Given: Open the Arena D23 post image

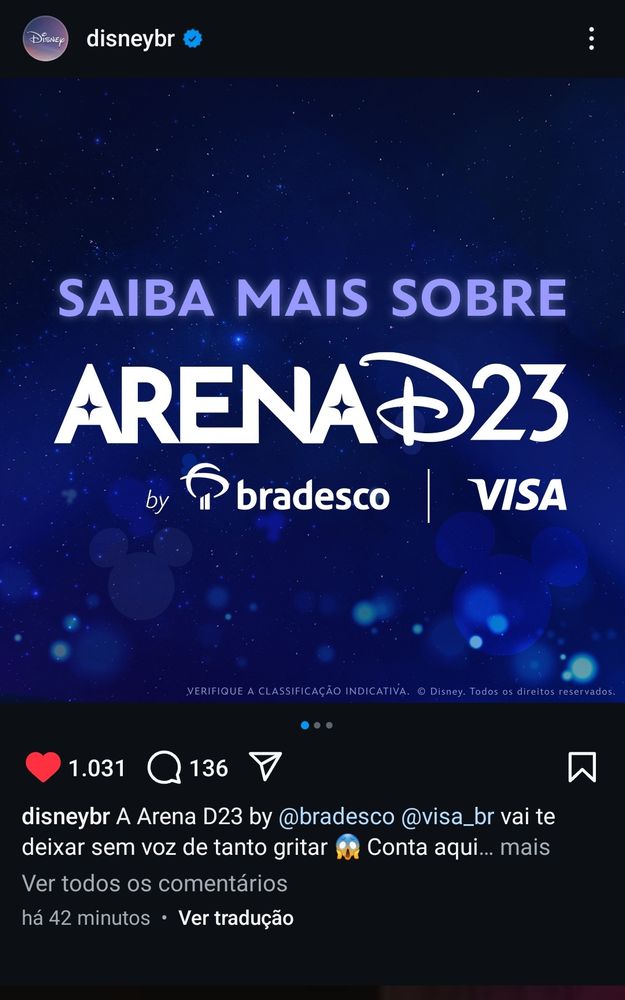Looking at the screenshot, I should tap(312, 390).
